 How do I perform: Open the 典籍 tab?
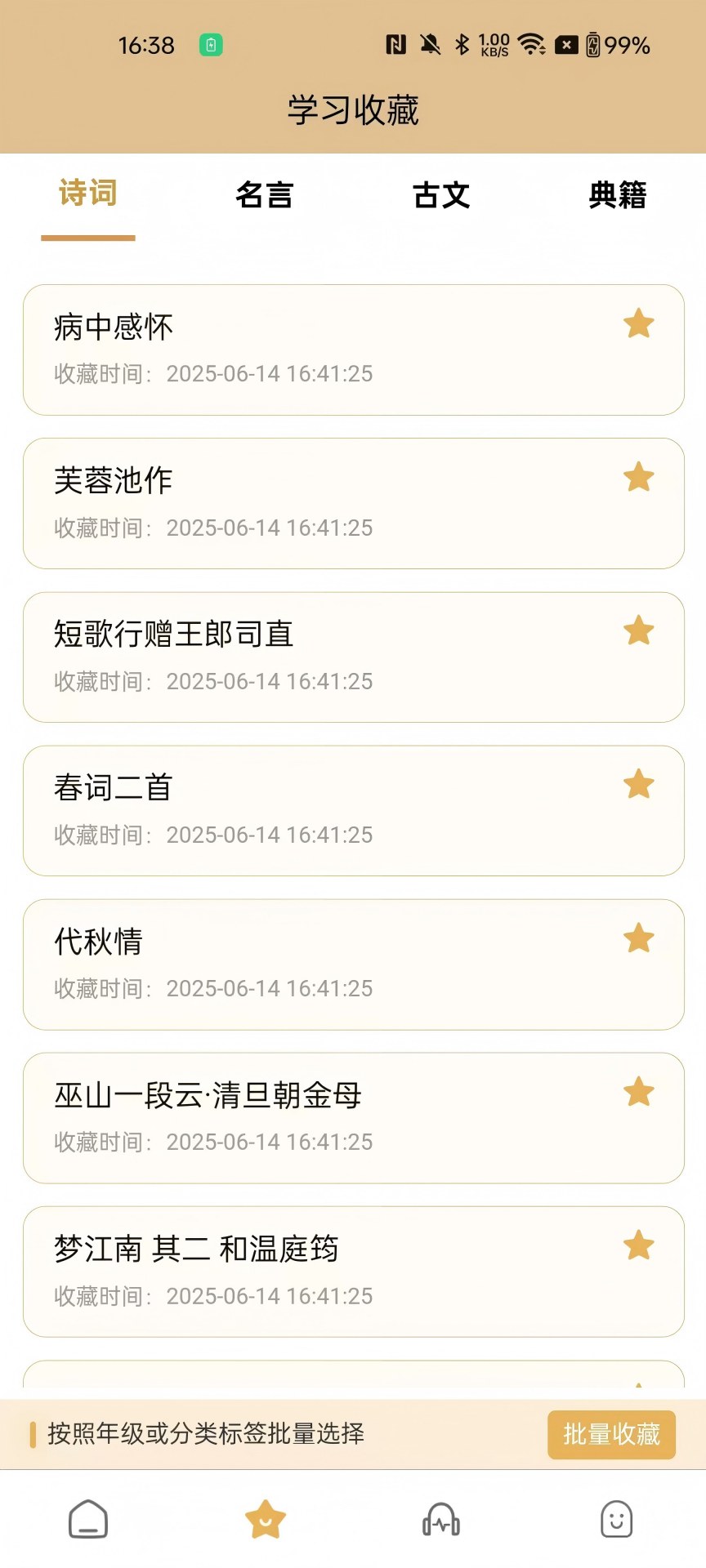coord(618,195)
